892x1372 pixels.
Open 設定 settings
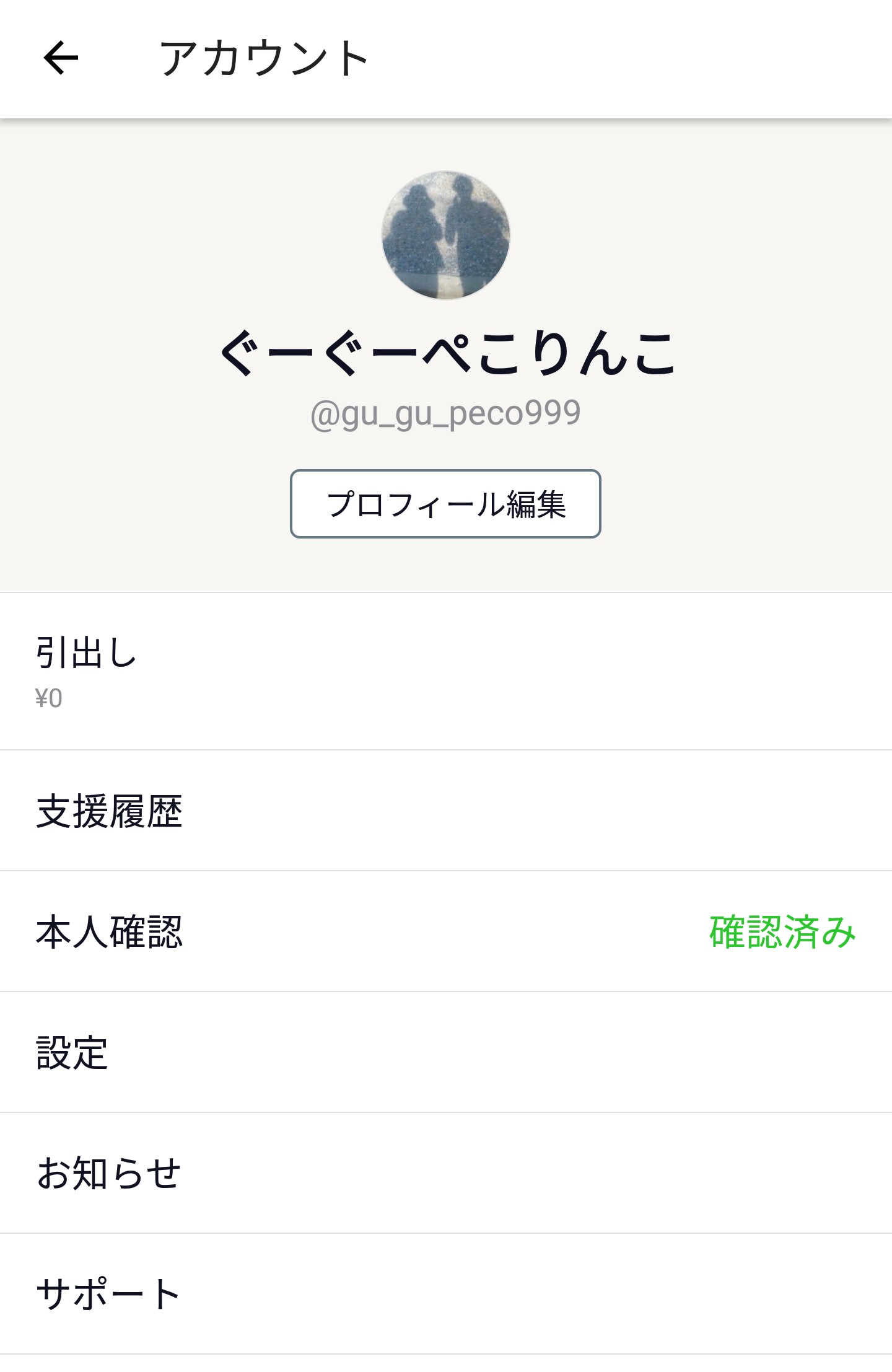pos(446,1052)
